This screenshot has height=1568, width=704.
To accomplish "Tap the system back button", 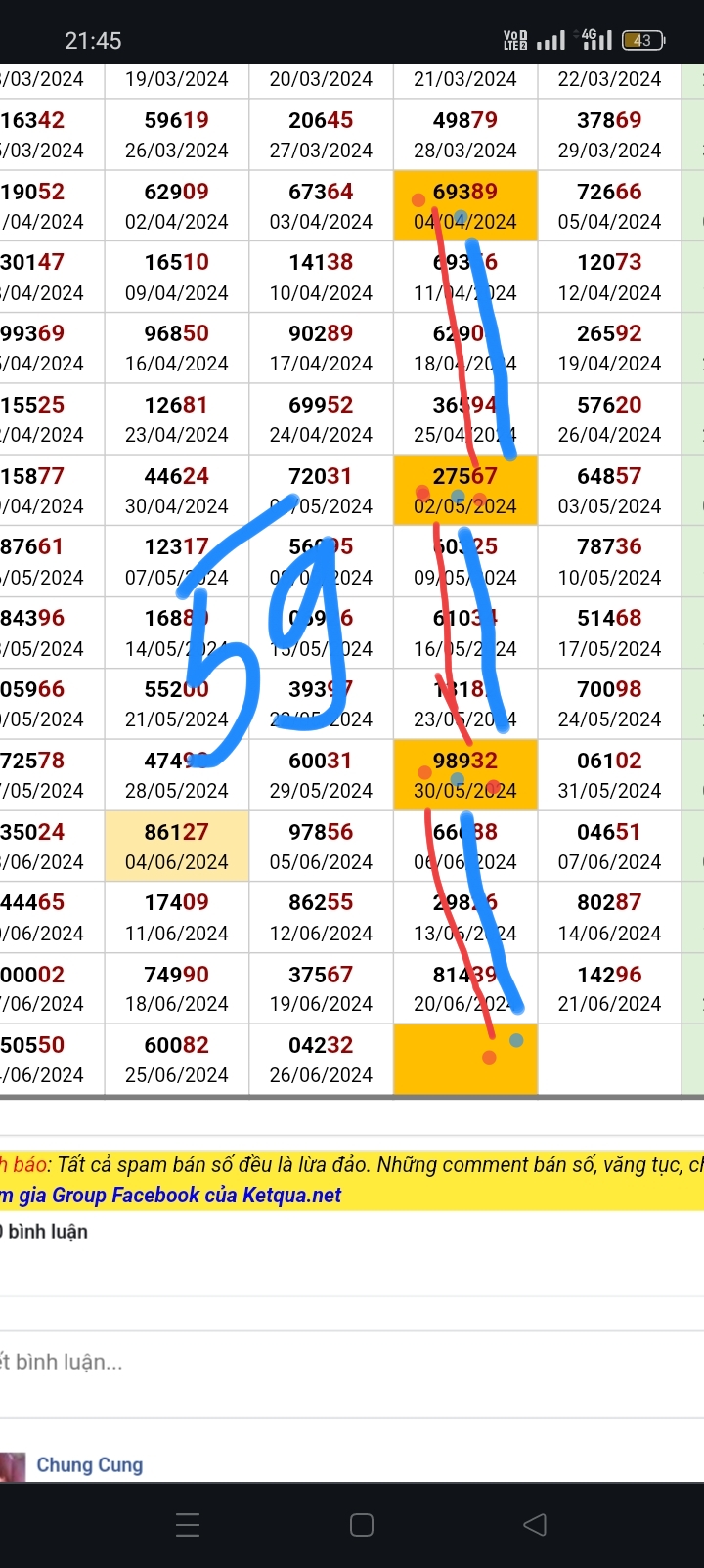I will (x=535, y=1524).
